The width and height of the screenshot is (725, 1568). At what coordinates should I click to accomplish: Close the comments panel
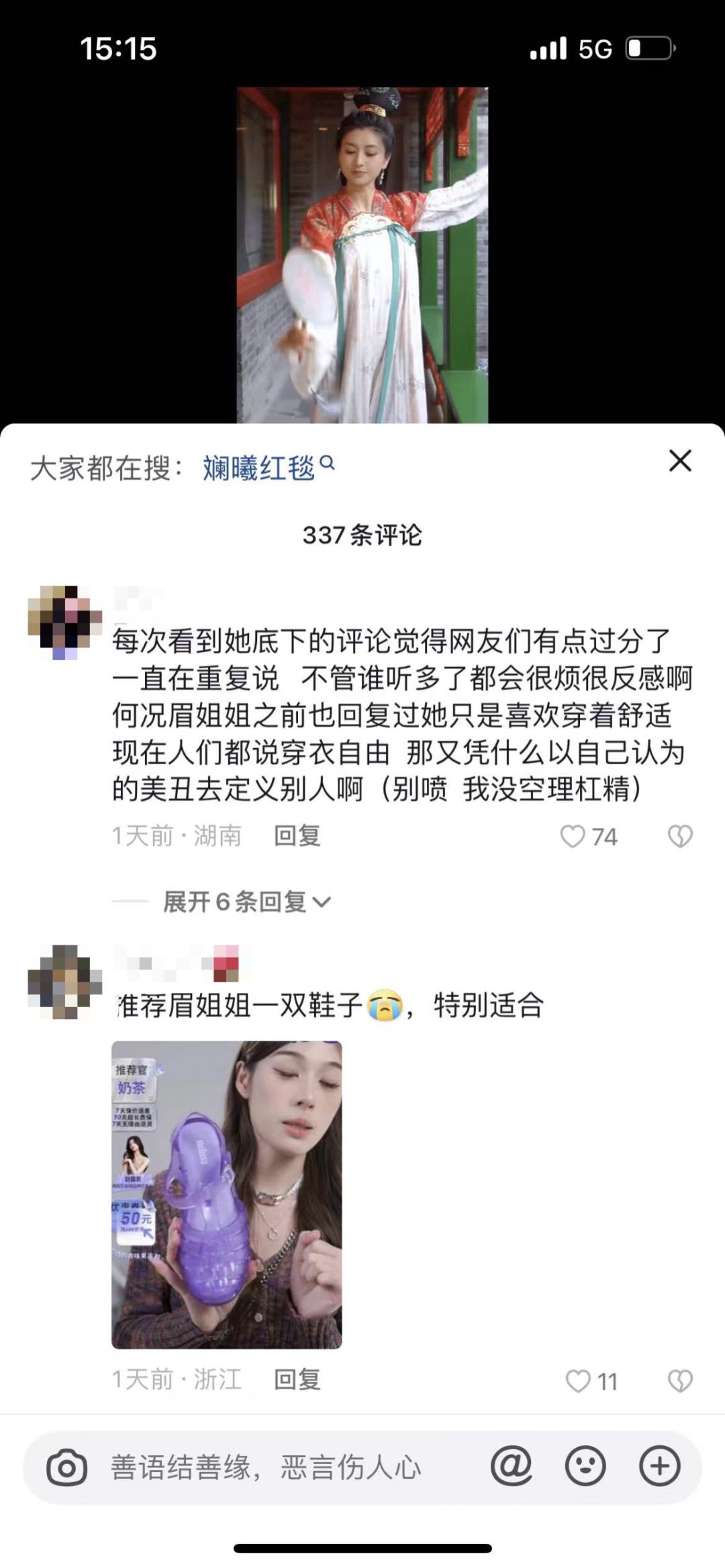tap(680, 461)
